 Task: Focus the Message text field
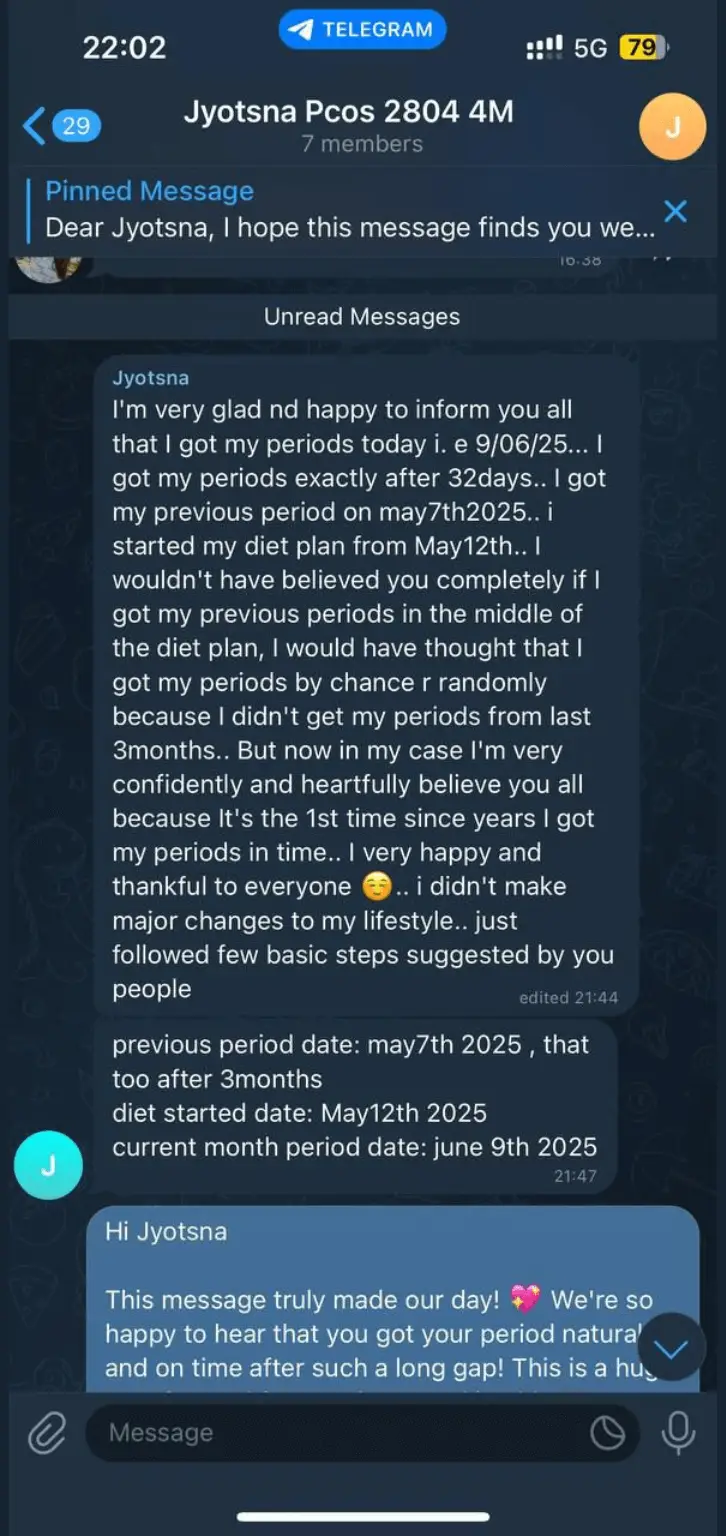(340, 1433)
